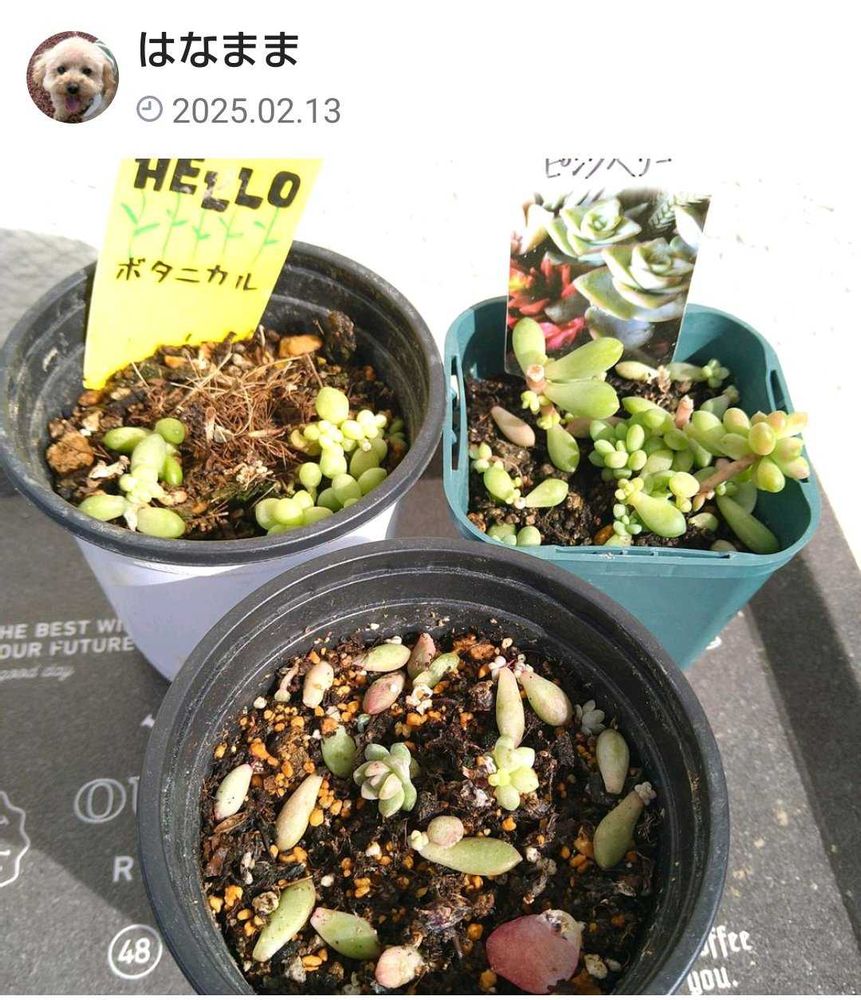
Task: Tap the username はなまま
Action: tap(218, 50)
